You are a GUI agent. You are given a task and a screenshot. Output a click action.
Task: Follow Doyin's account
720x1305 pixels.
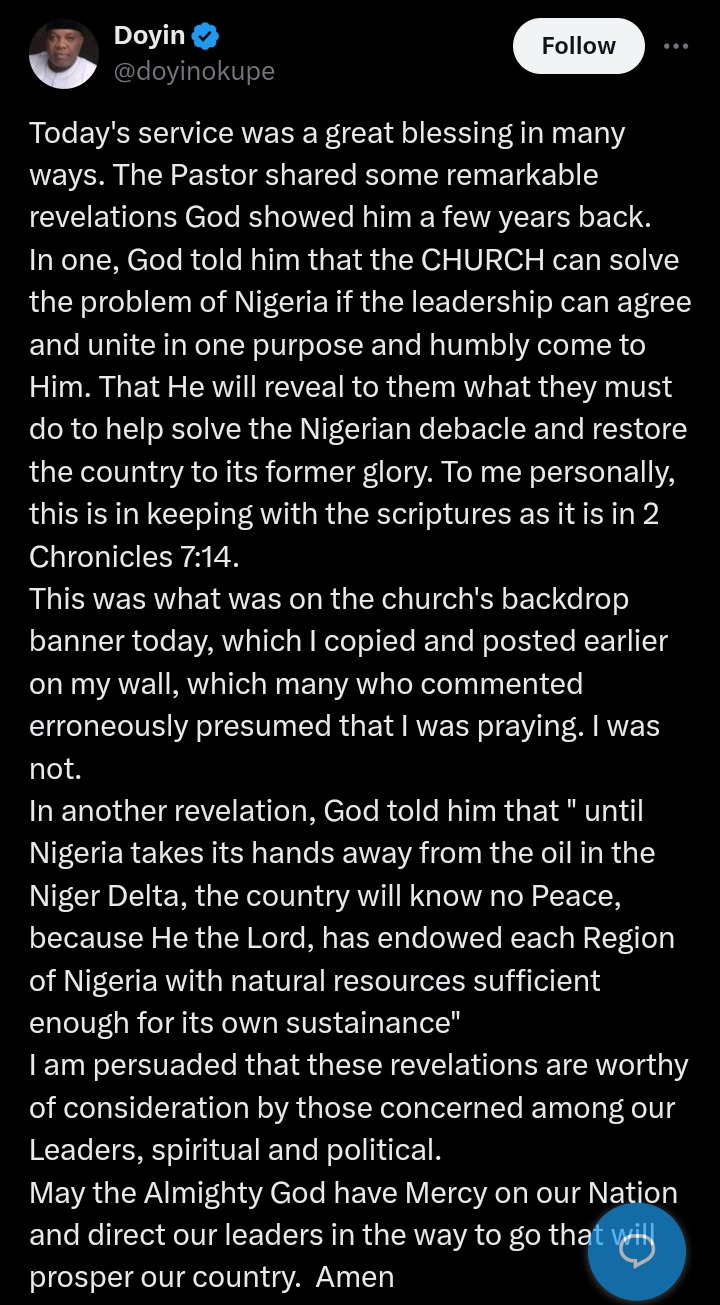pyautogui.click(x=578, y=46)
